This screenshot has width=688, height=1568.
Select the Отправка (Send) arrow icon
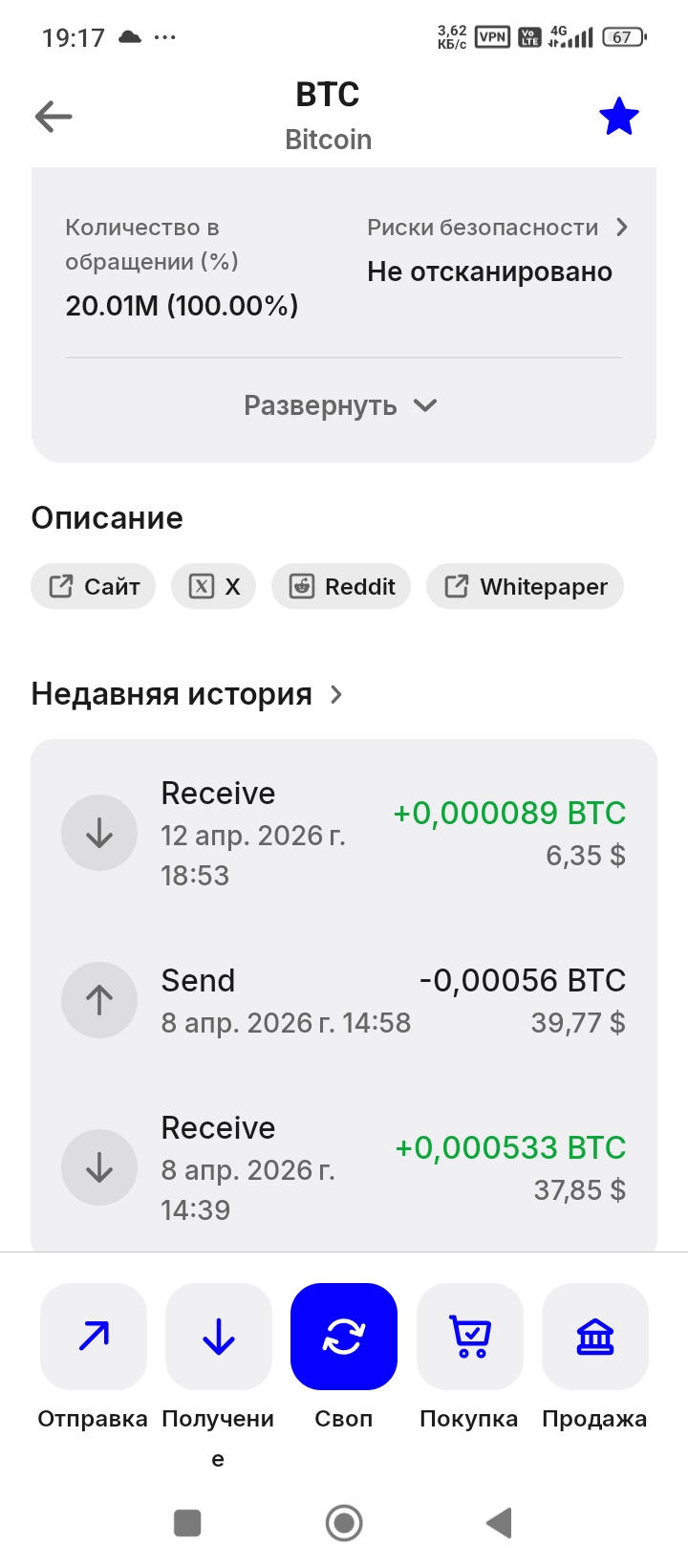[x=93, y=1336]
